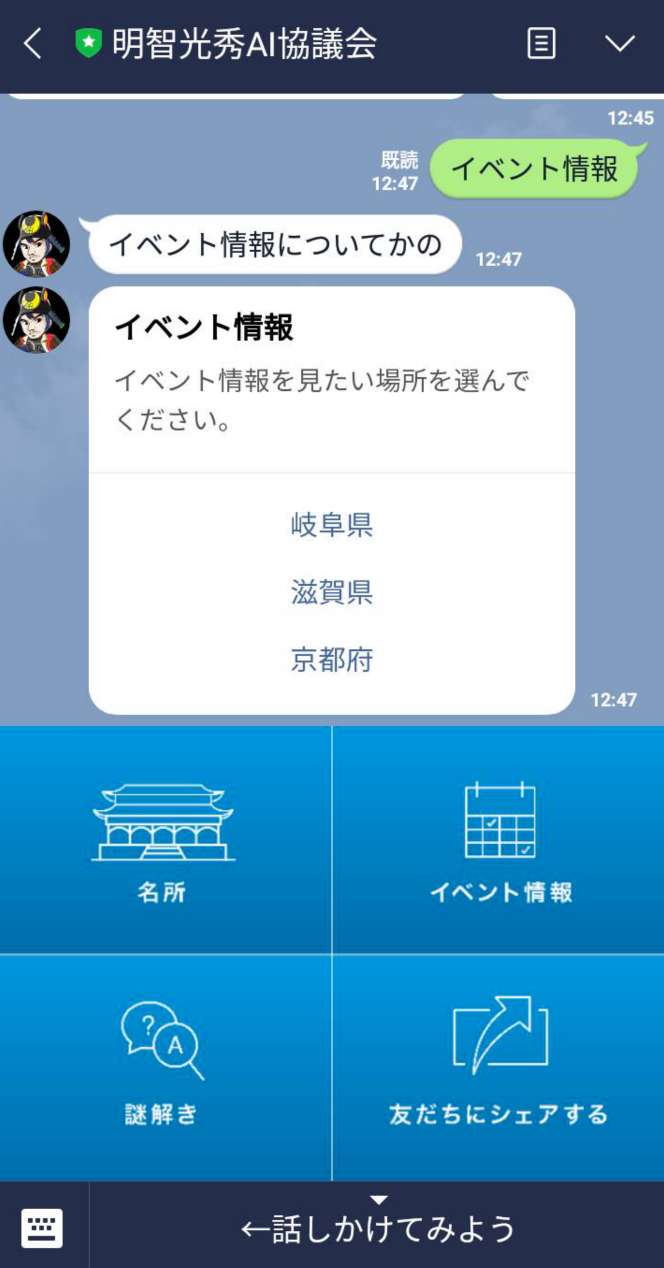Collapse the menu via 話しかけてみよう bar
Image resolution: width=664 pixels, height=1268 pixels.
pyautogui.click(x=378, y=1225)
